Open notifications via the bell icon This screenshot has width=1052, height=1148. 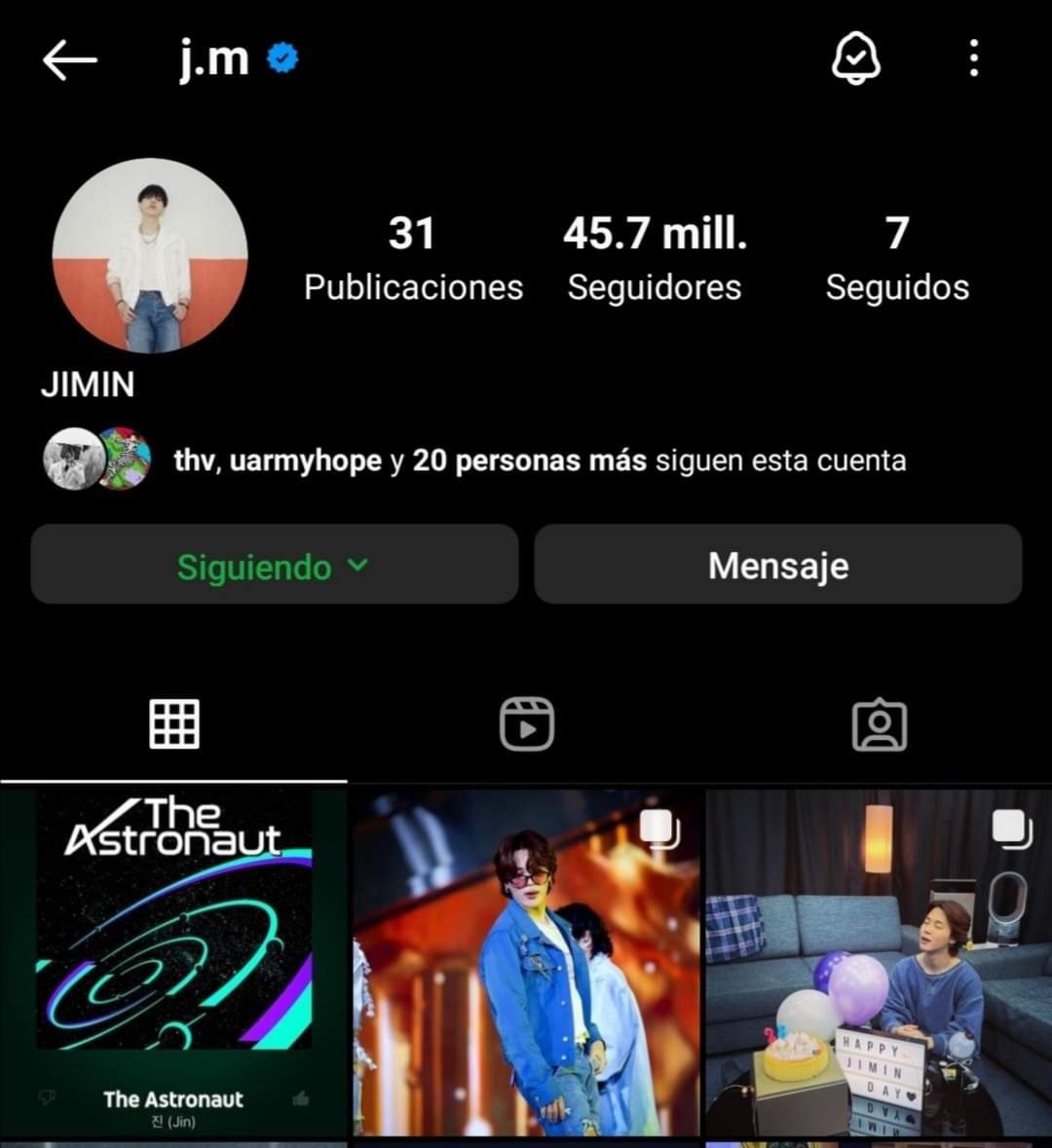pyautogui.click(x=855, y=59)
